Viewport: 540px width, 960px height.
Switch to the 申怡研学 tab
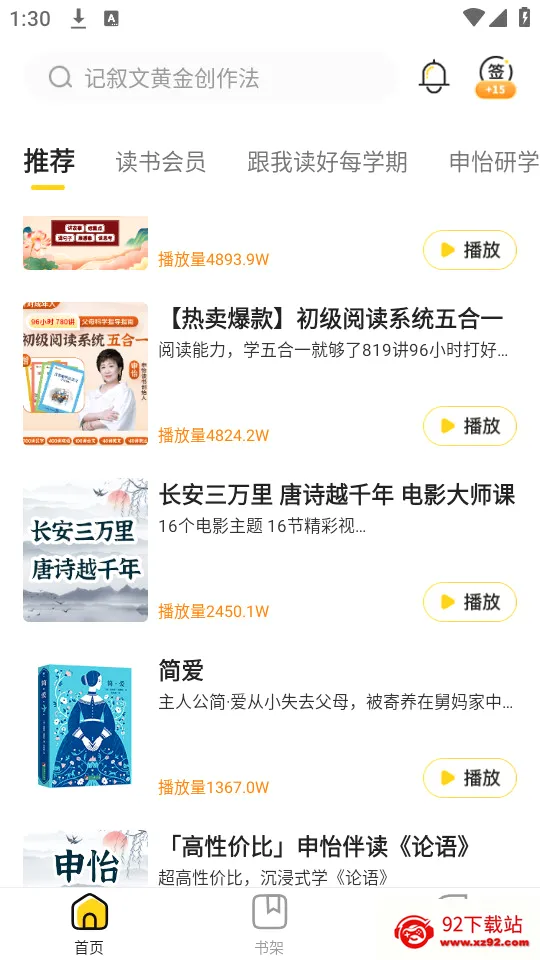[494, 162]
